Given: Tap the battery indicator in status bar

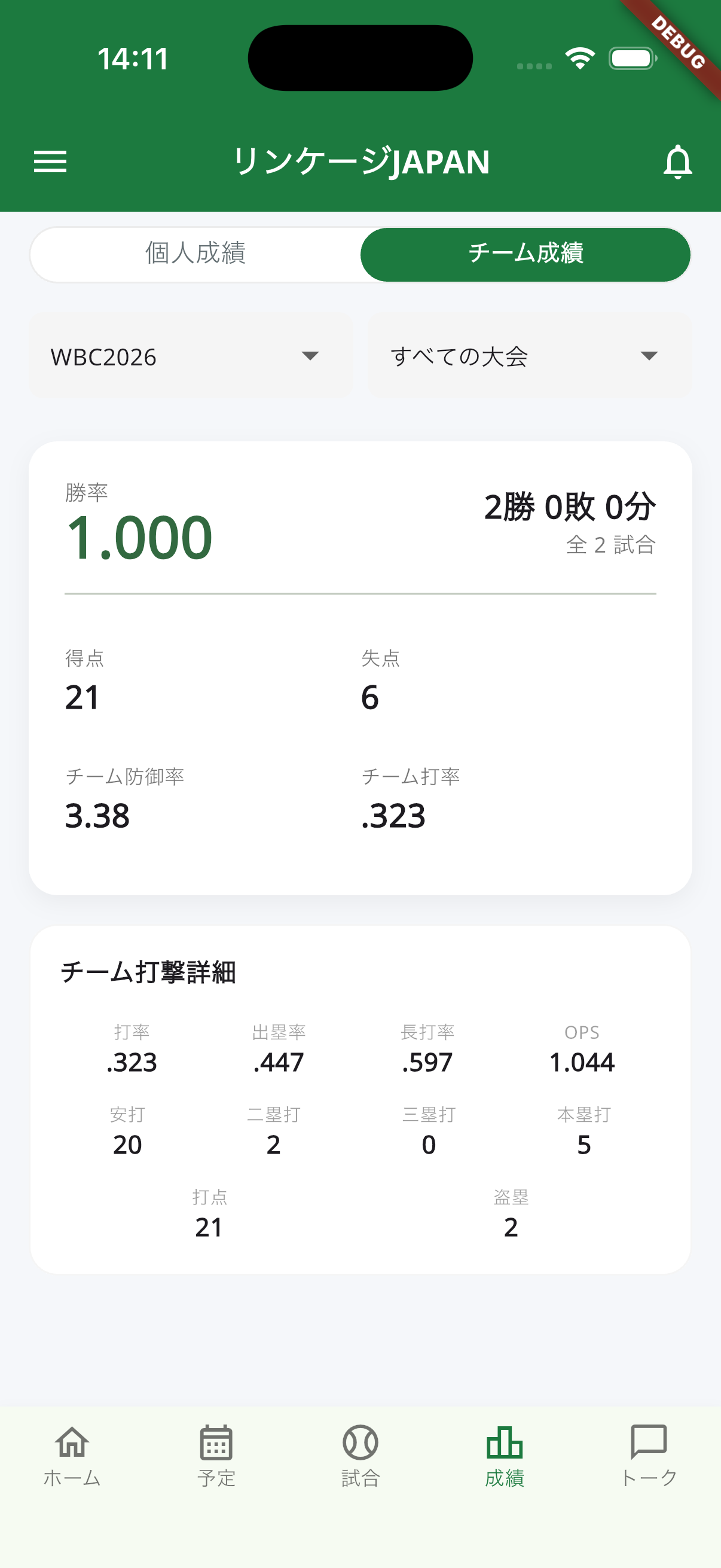Looking at the screenshot, I should coord(631,57).
